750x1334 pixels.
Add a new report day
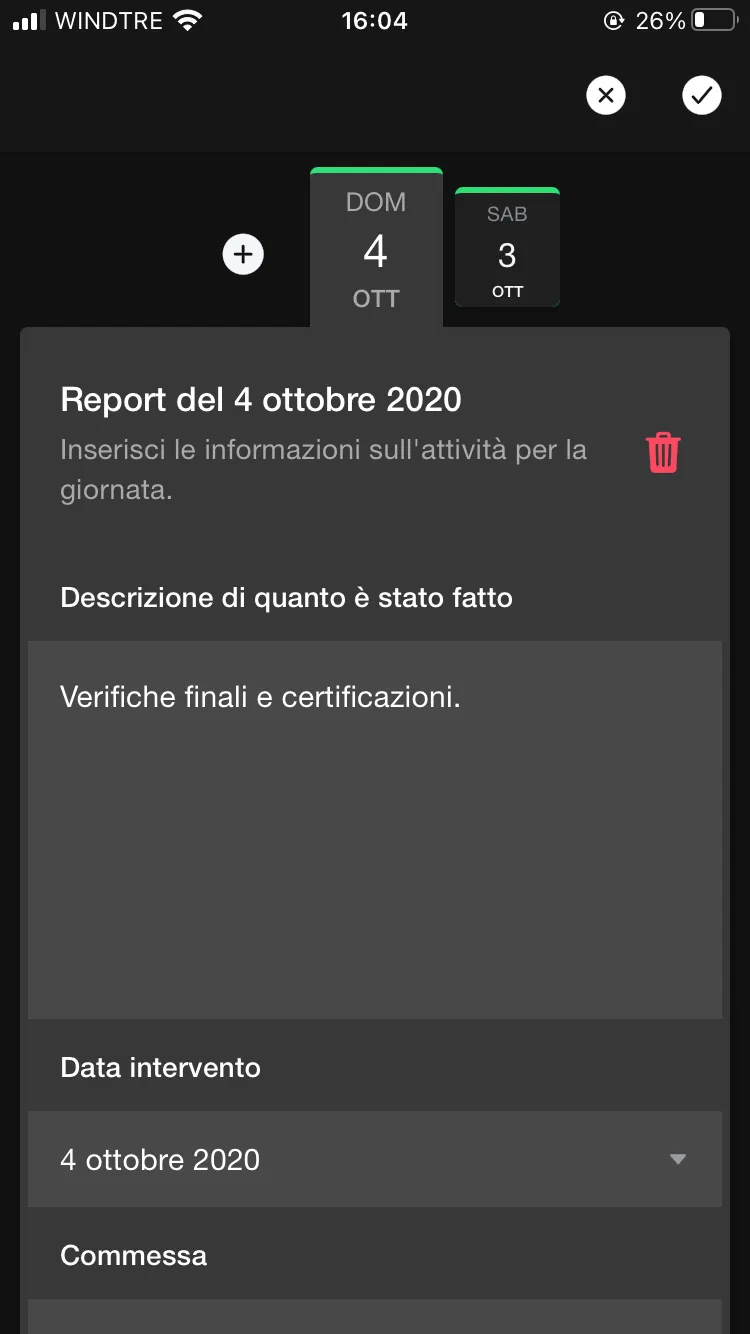pyautogui.click(x=243, y=254)
